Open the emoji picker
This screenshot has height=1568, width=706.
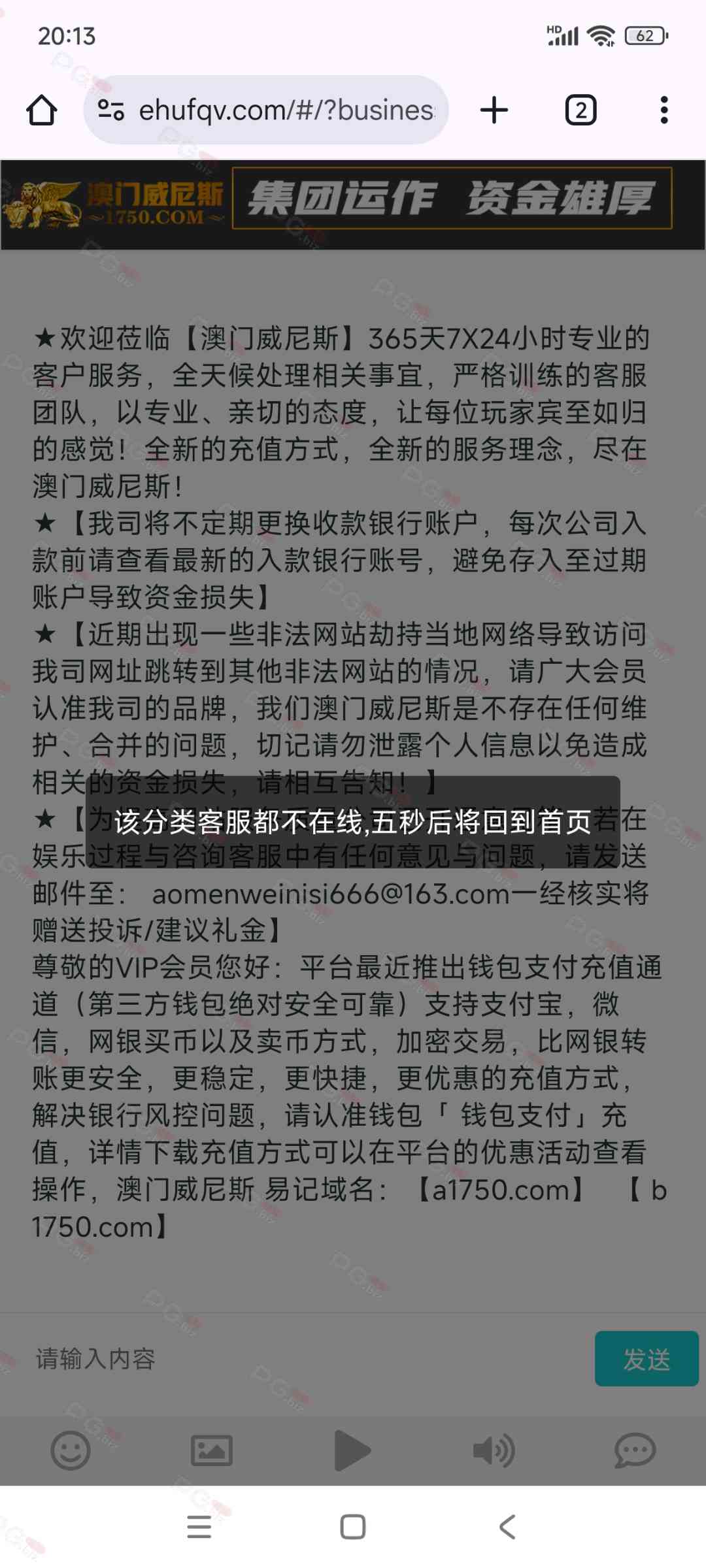(71, 1451)
